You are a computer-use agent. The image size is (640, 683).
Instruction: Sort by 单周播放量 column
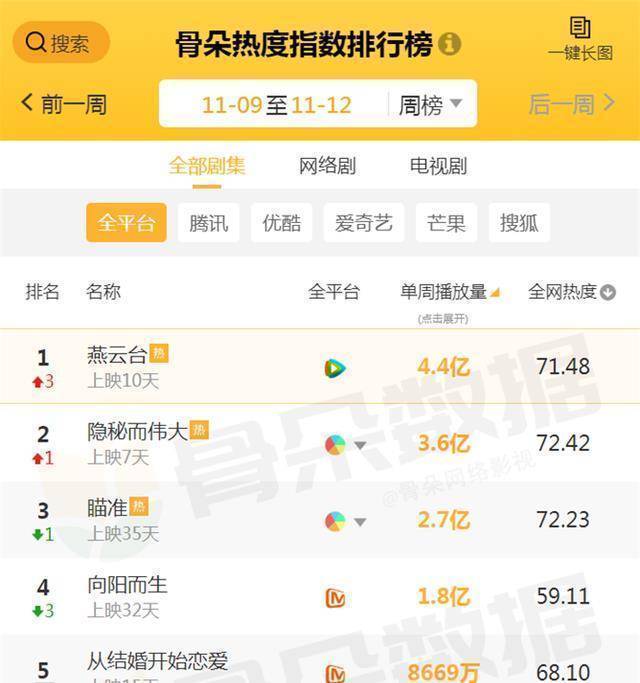coord(449,292)
